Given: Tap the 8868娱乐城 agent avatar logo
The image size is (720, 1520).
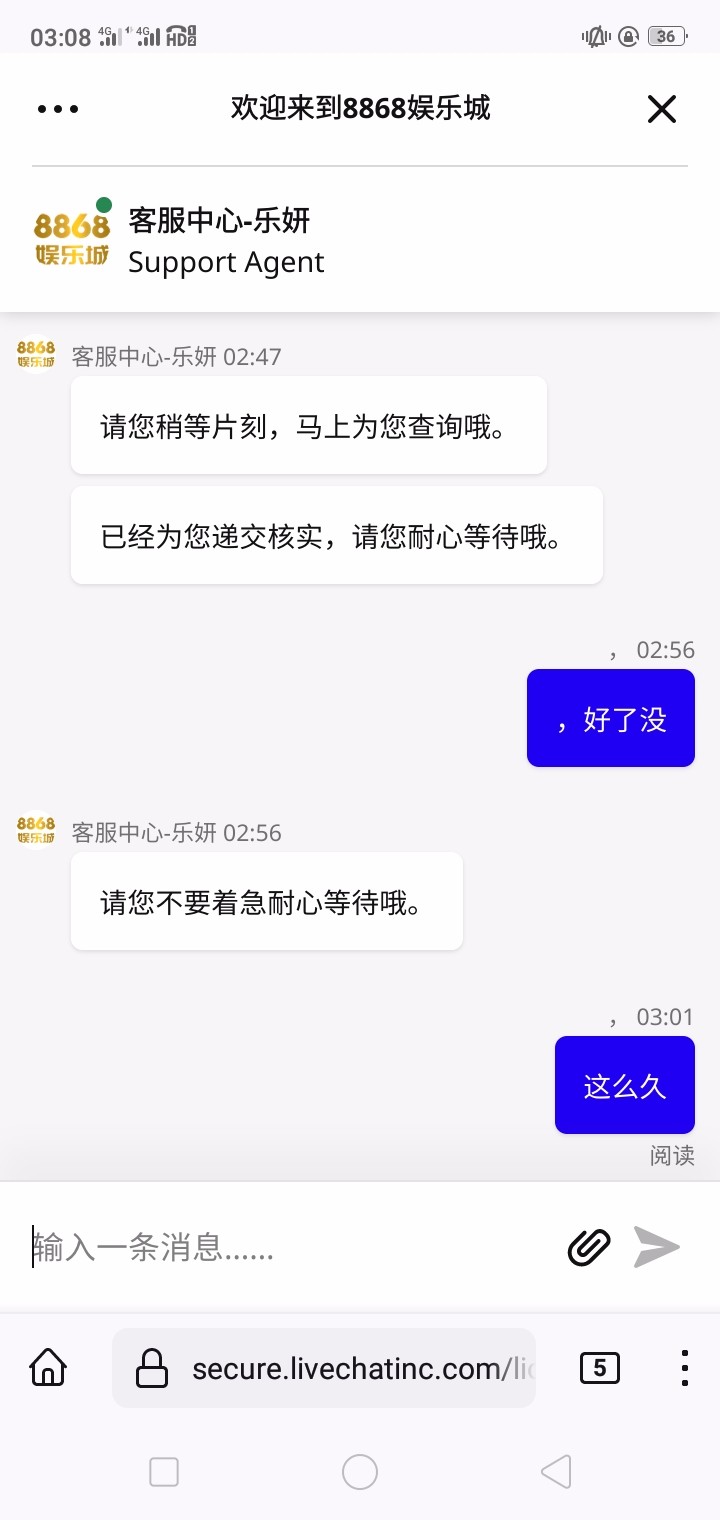Looking at the screenshot, I should point(71,235).
